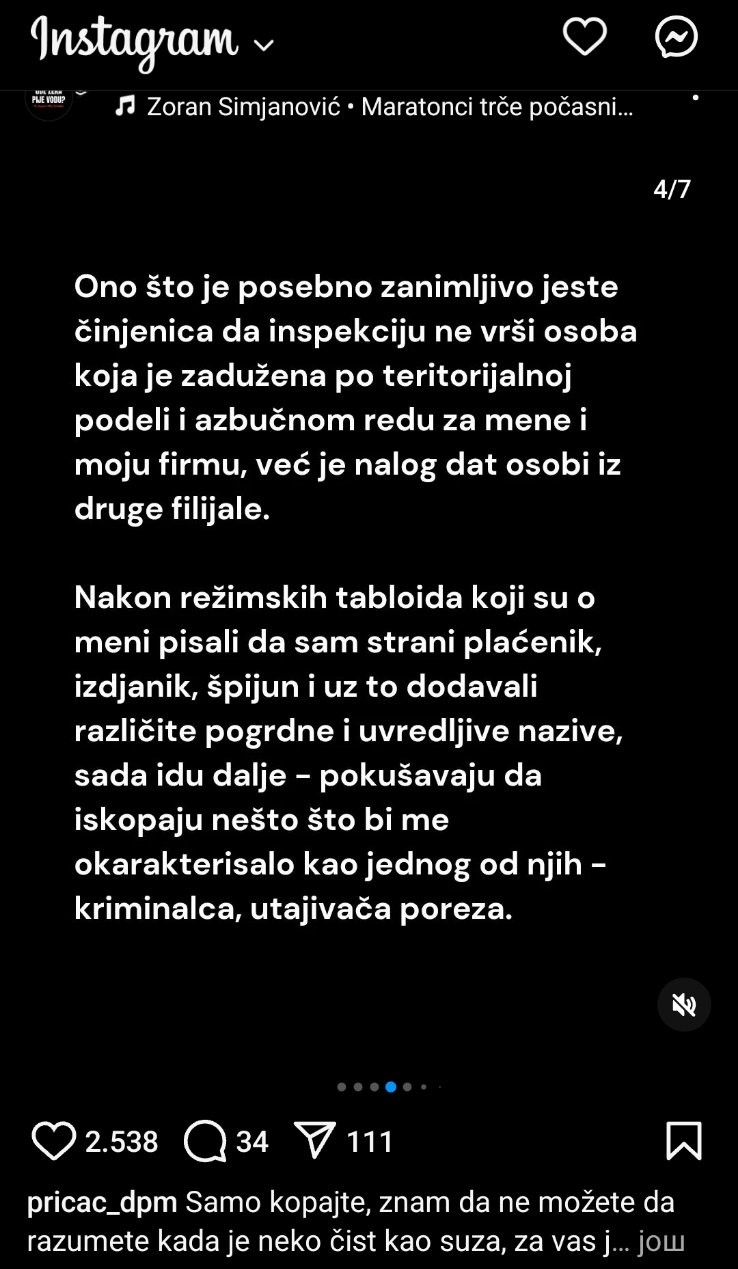
Task: Open the poster's profile picture
Action: tap(48, 98)
